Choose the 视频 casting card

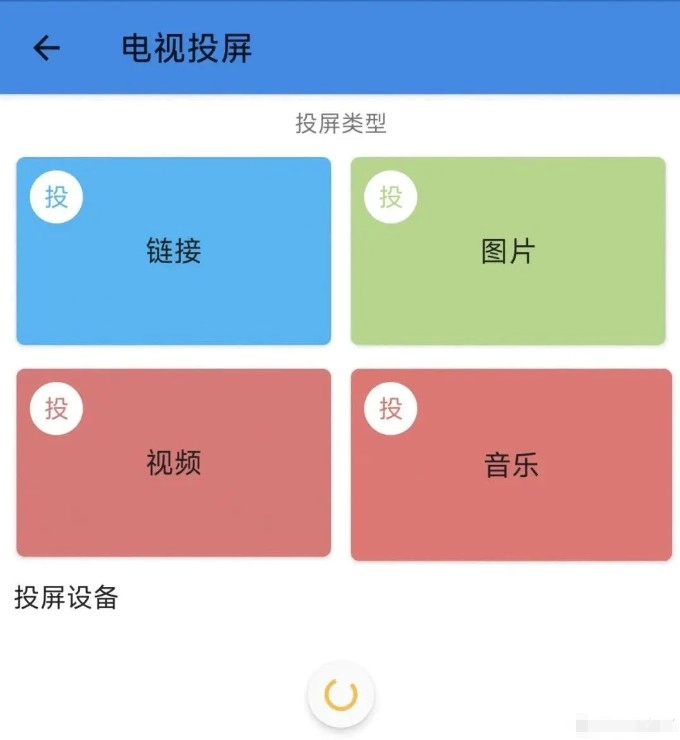[173, 463]
